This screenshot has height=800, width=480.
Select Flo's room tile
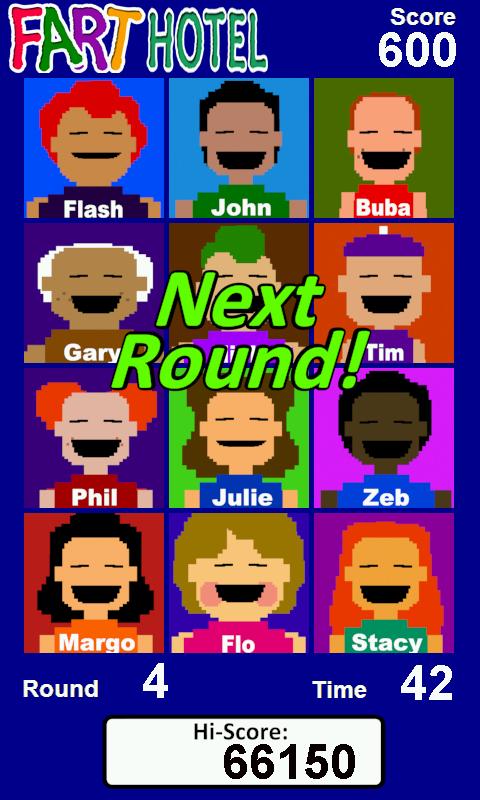[x=239, y=583]
